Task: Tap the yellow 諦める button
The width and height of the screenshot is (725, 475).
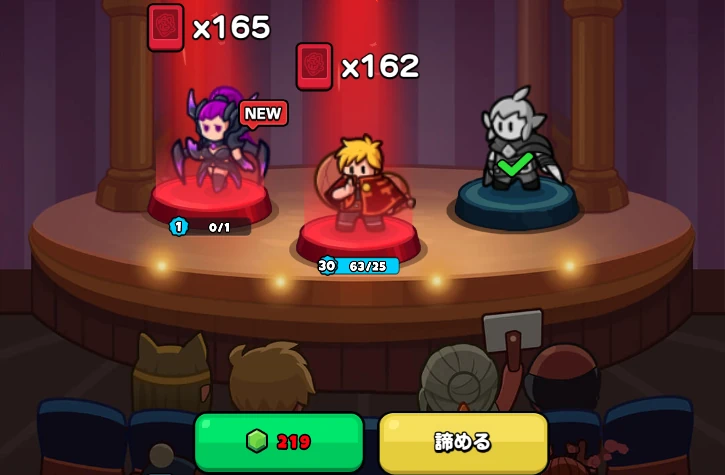Action: (463, 441)
